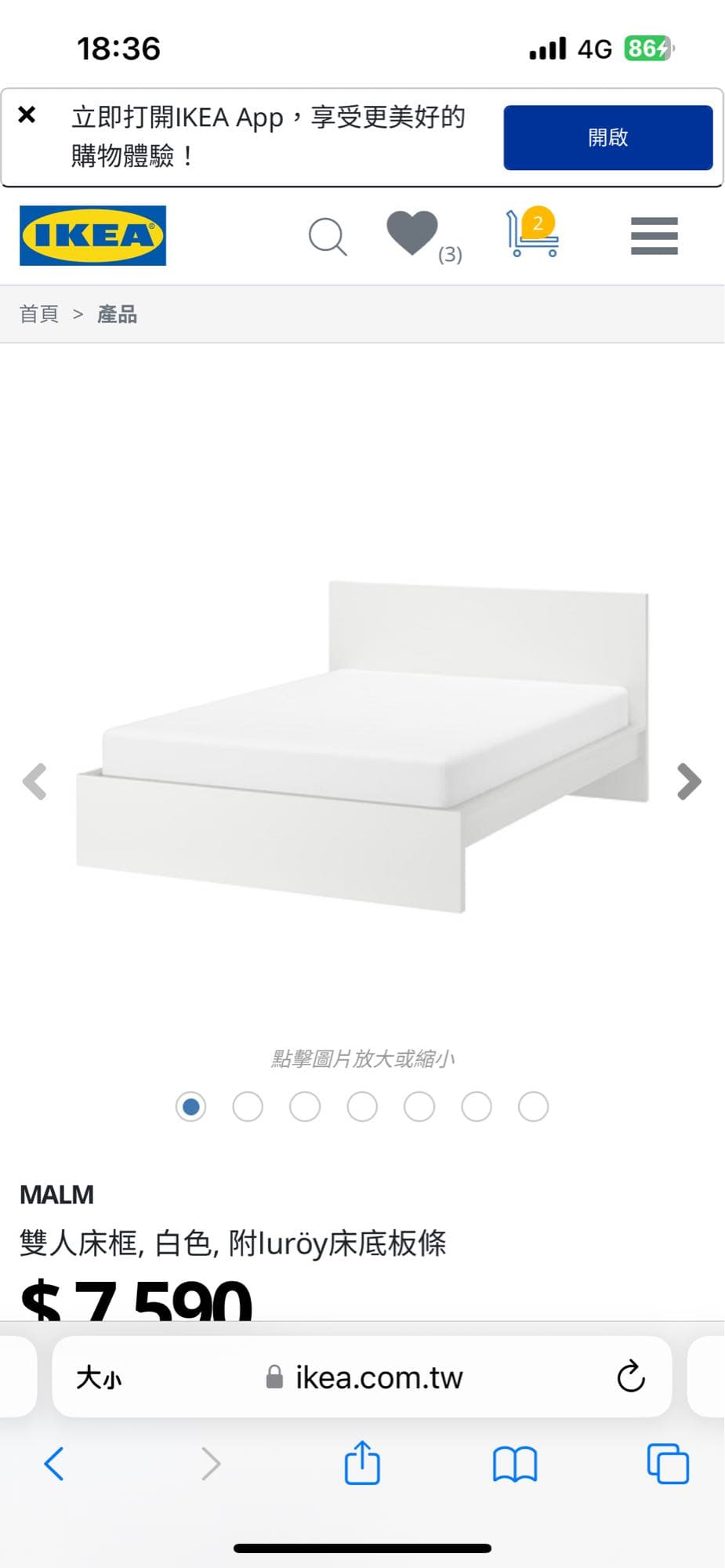The height and width of the screenshot is (1568, 725).
Task: Open the shopping cart
Action: click(532, 234)
